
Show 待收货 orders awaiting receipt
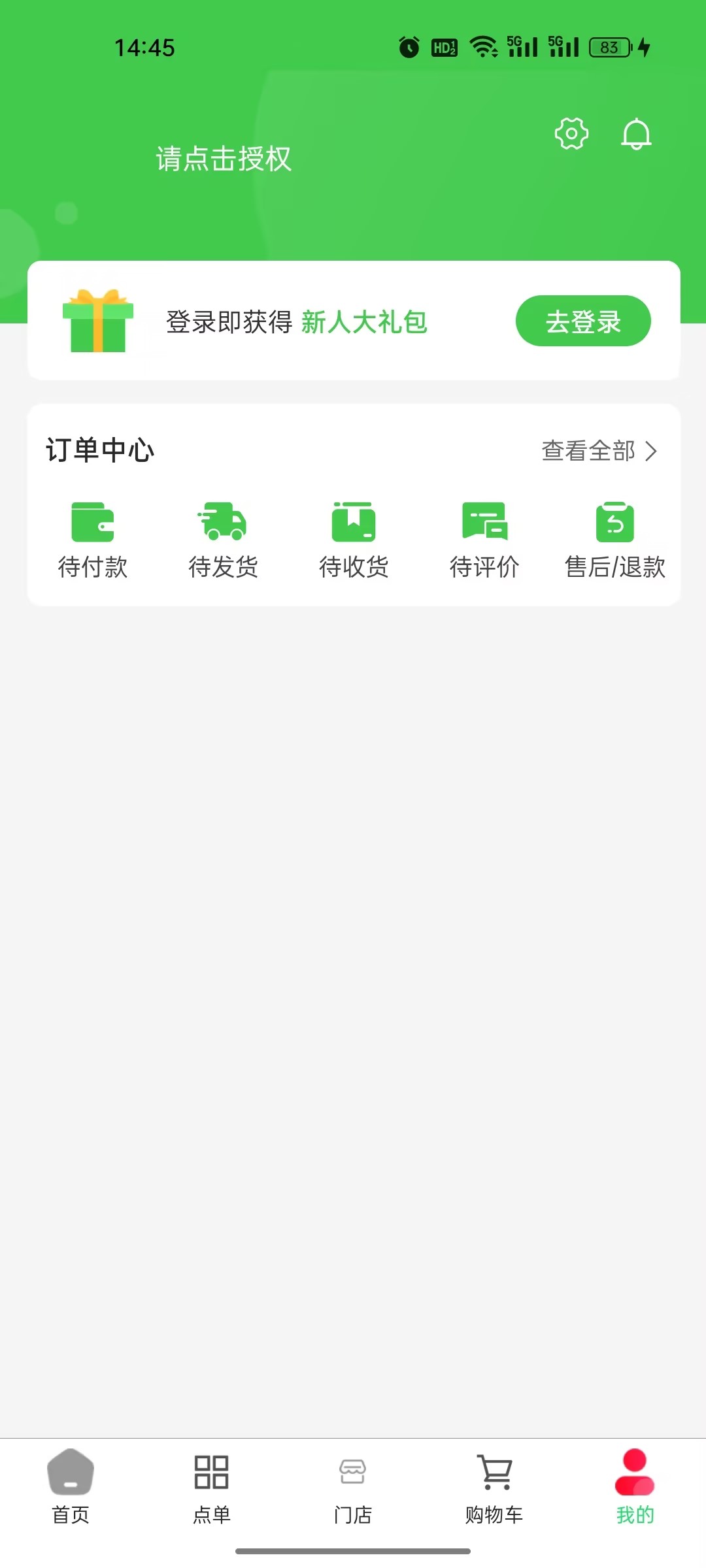(354, 540)
